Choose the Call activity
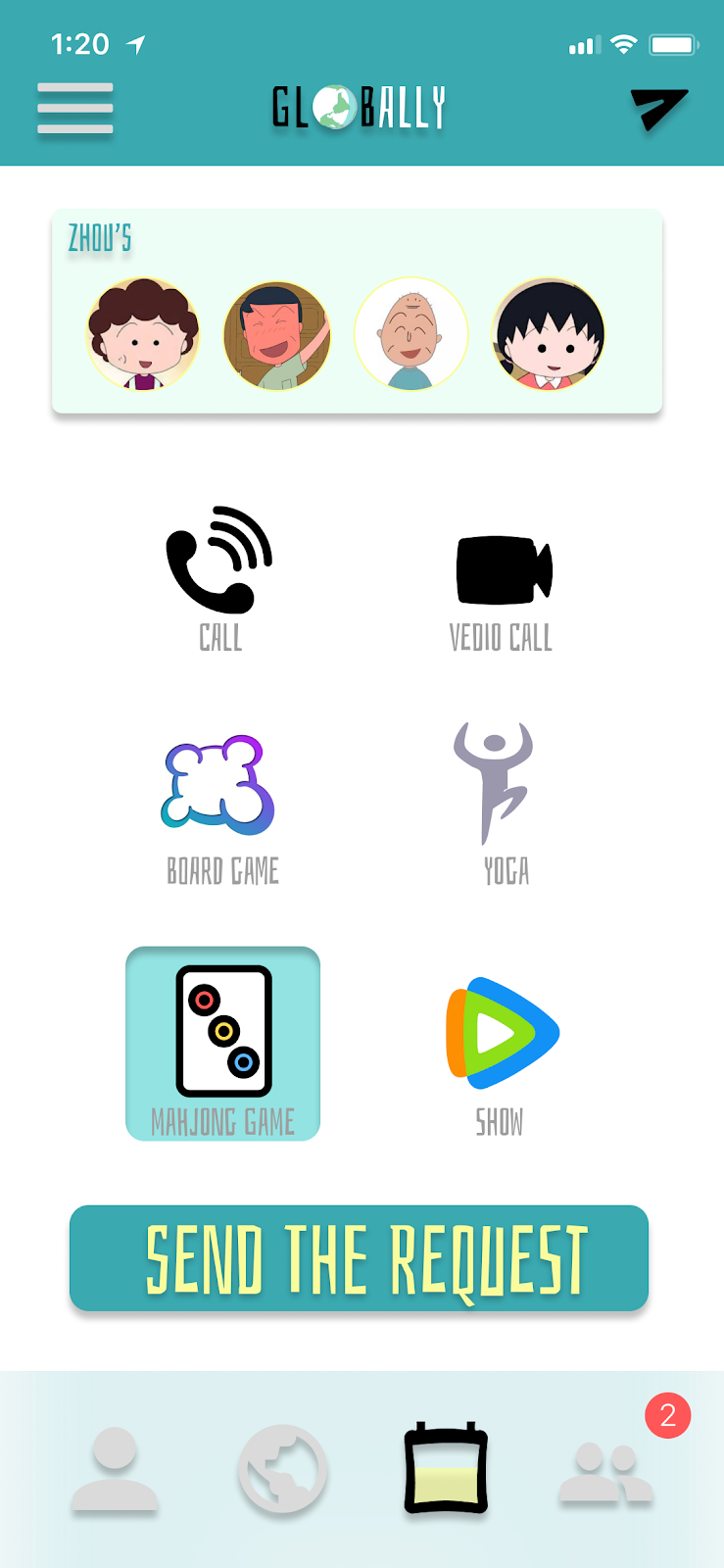Viewport: 724px width, 1568px height. tap(219, 578)
